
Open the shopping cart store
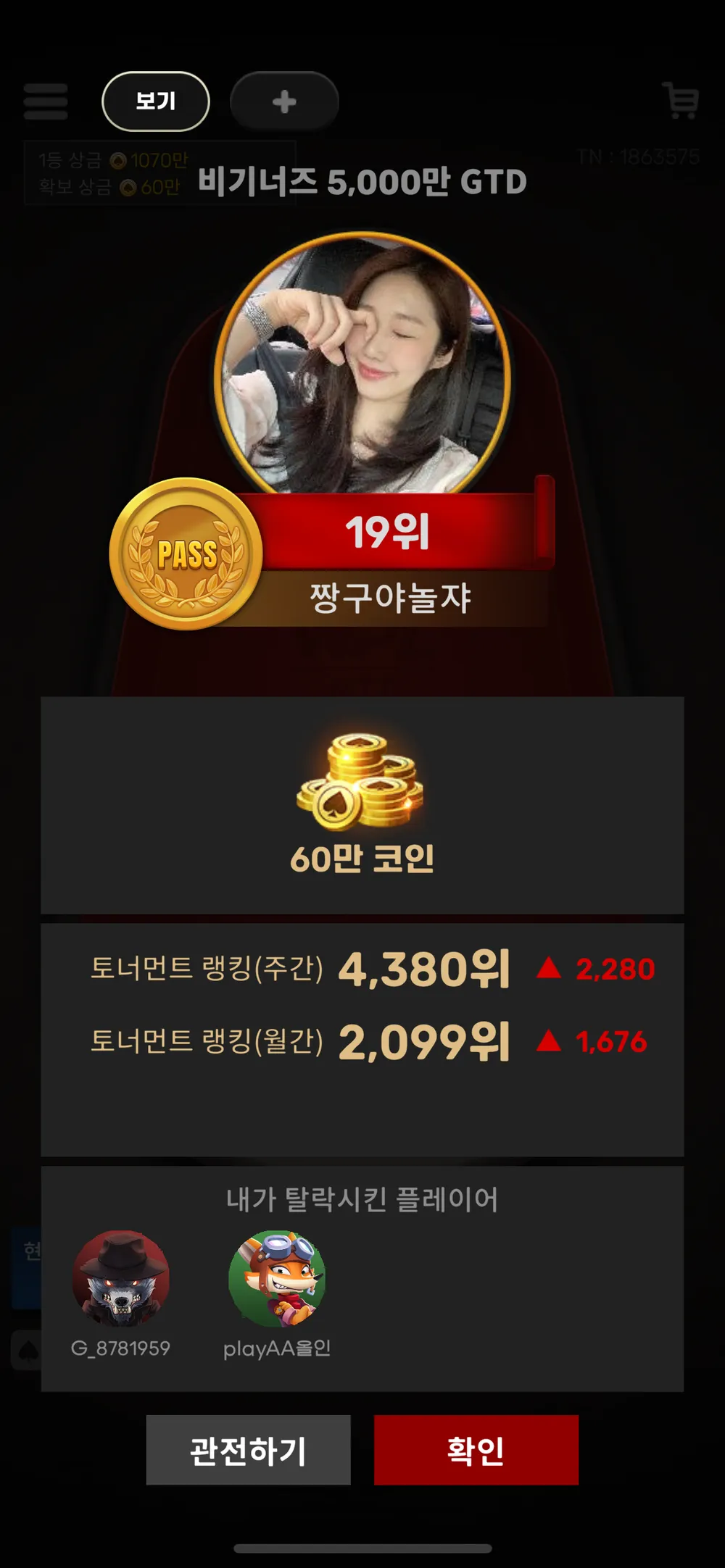680,101
